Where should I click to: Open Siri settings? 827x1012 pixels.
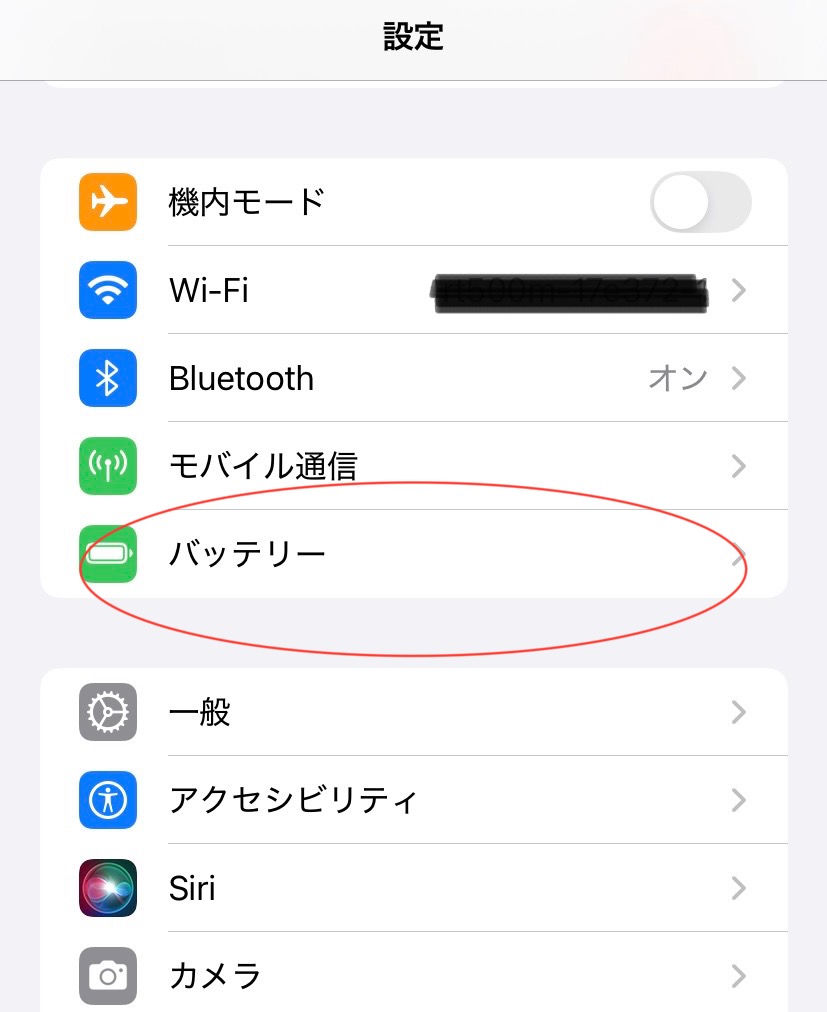pyautogui.click(x=400, y=888)
